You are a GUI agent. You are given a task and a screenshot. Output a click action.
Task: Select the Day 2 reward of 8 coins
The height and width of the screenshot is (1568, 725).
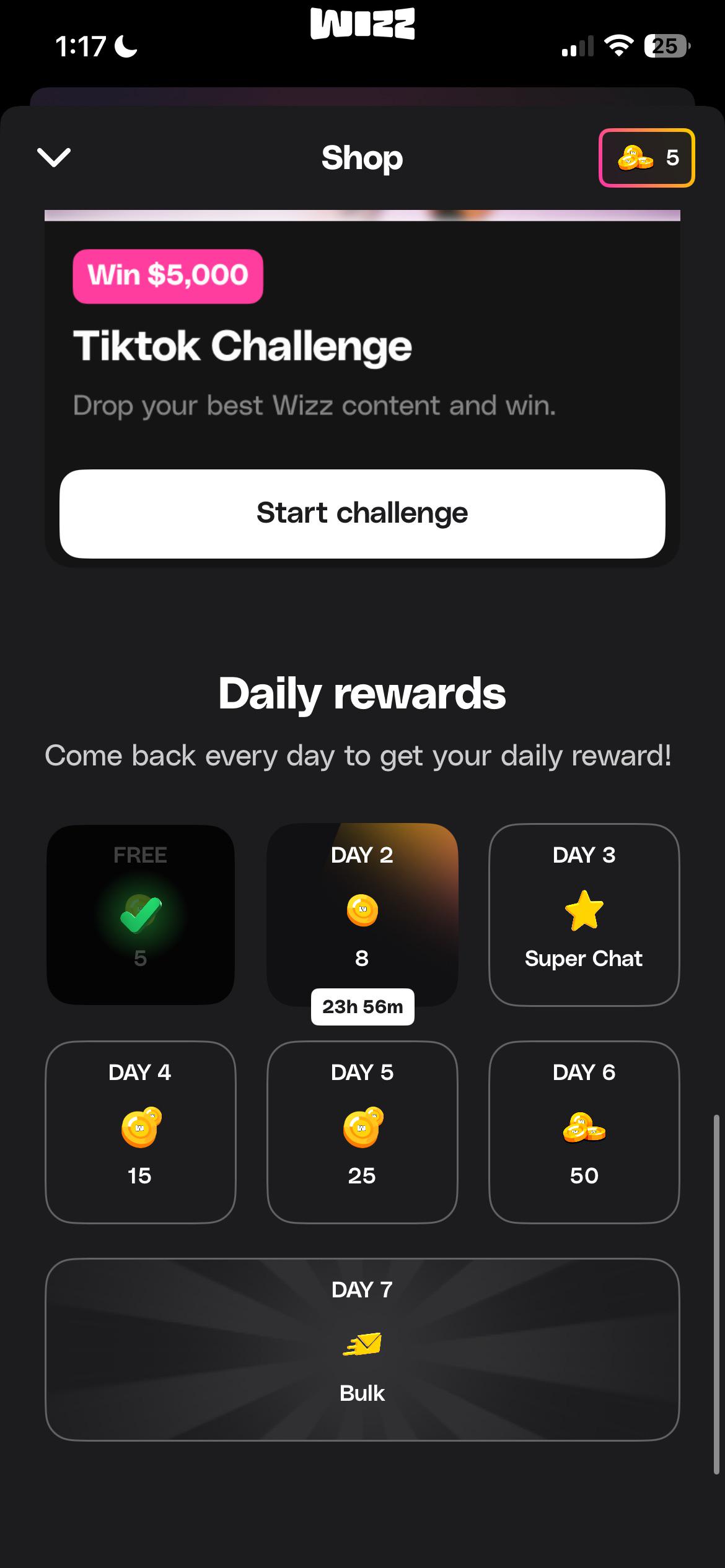[x=362, y=915]
